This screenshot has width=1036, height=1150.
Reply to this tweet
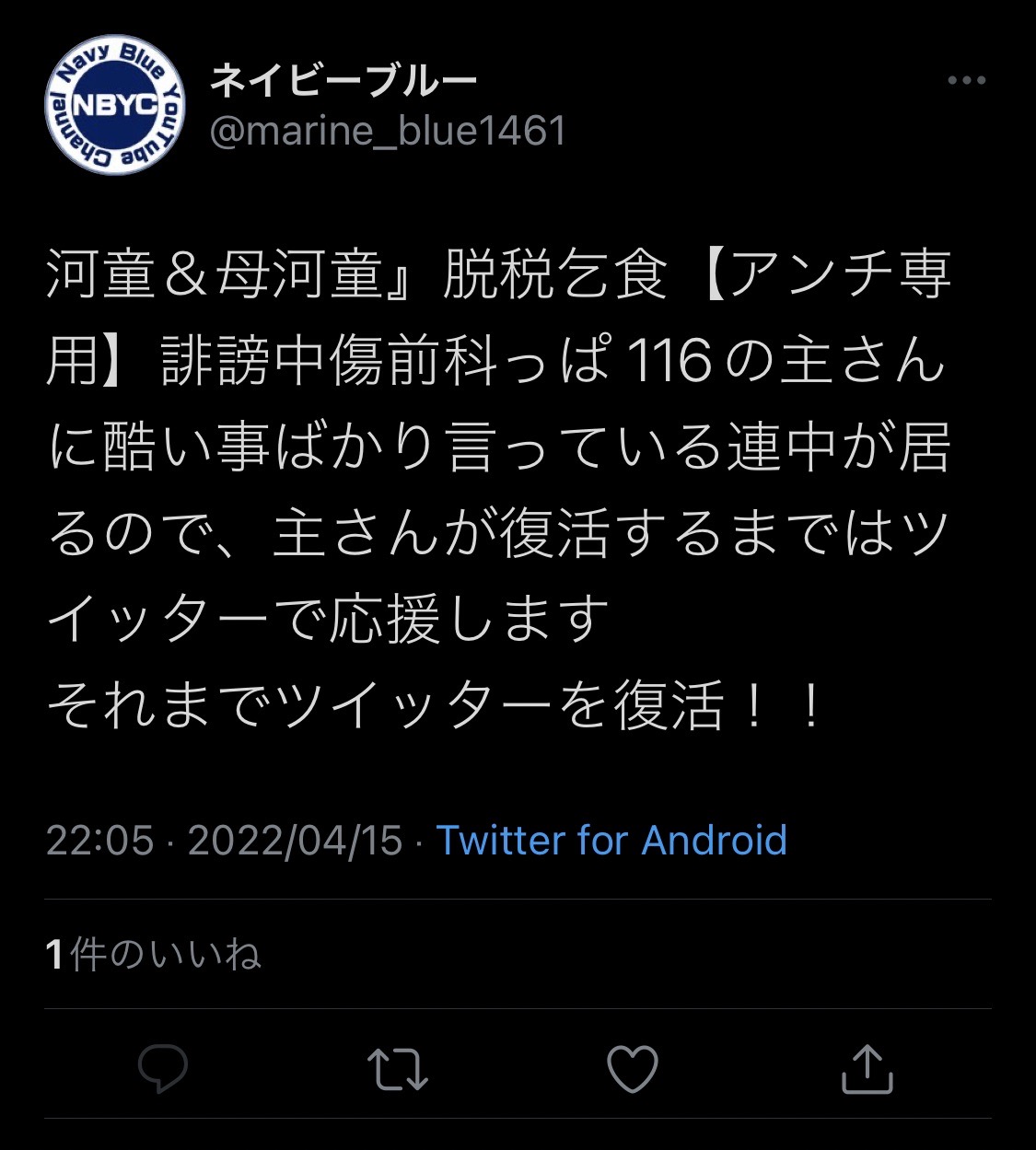pyautogui.click(x=163, y=1068)
